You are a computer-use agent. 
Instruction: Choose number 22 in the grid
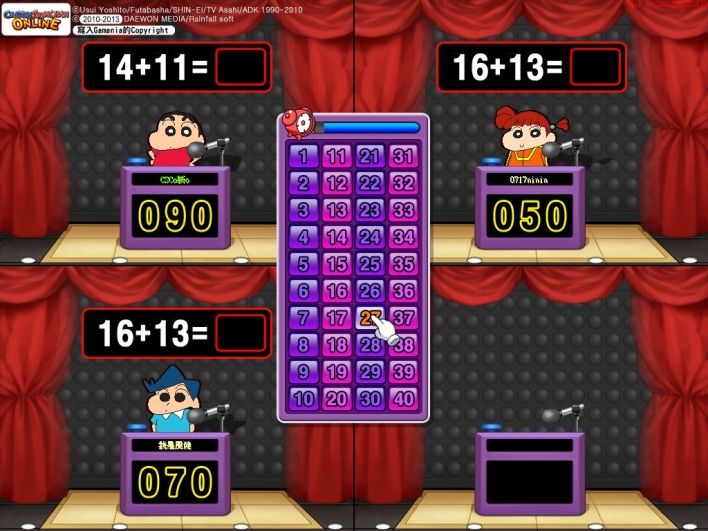click(370, 183)
